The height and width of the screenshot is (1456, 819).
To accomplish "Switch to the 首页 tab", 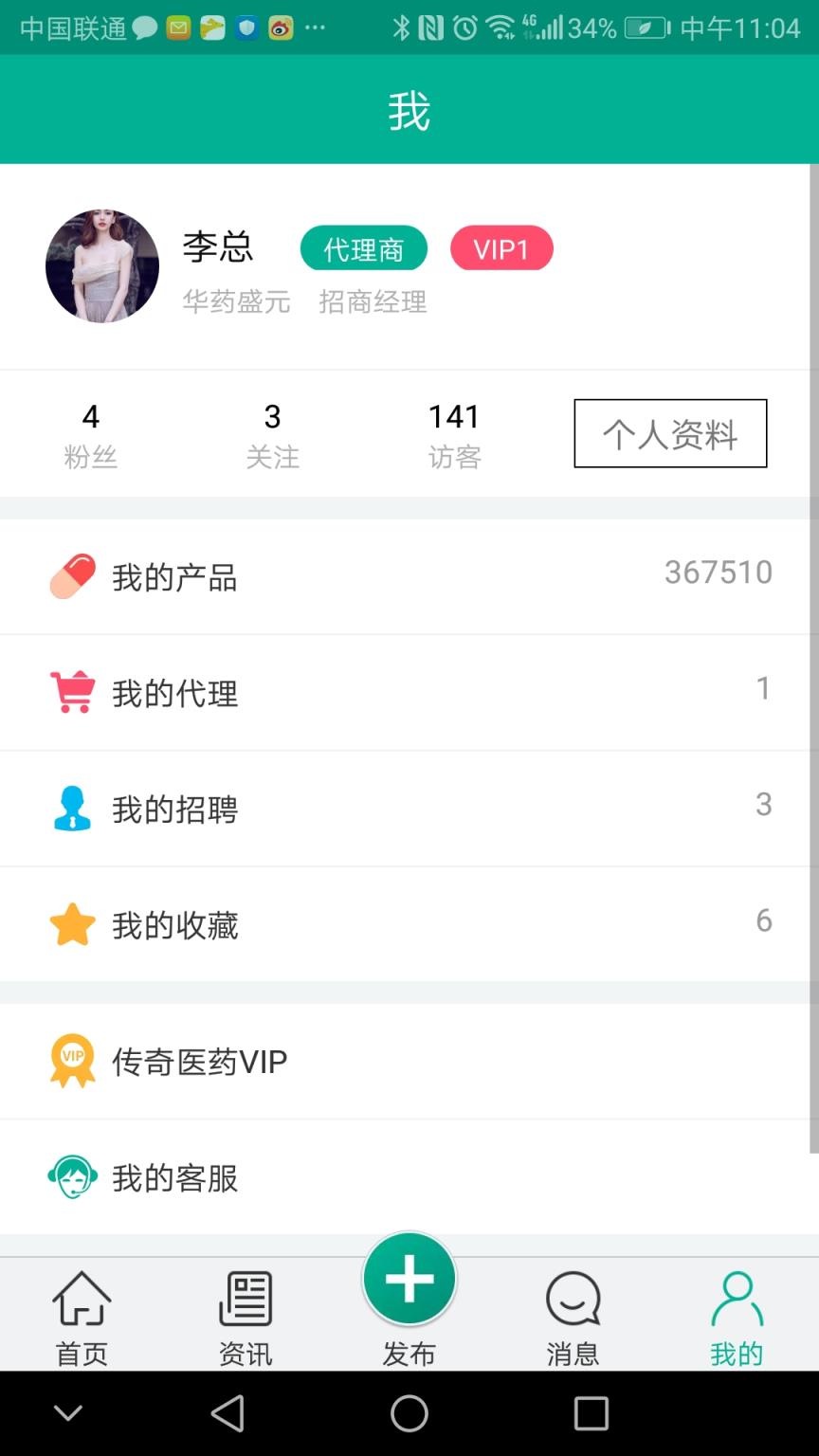I will coord(82,1313).
